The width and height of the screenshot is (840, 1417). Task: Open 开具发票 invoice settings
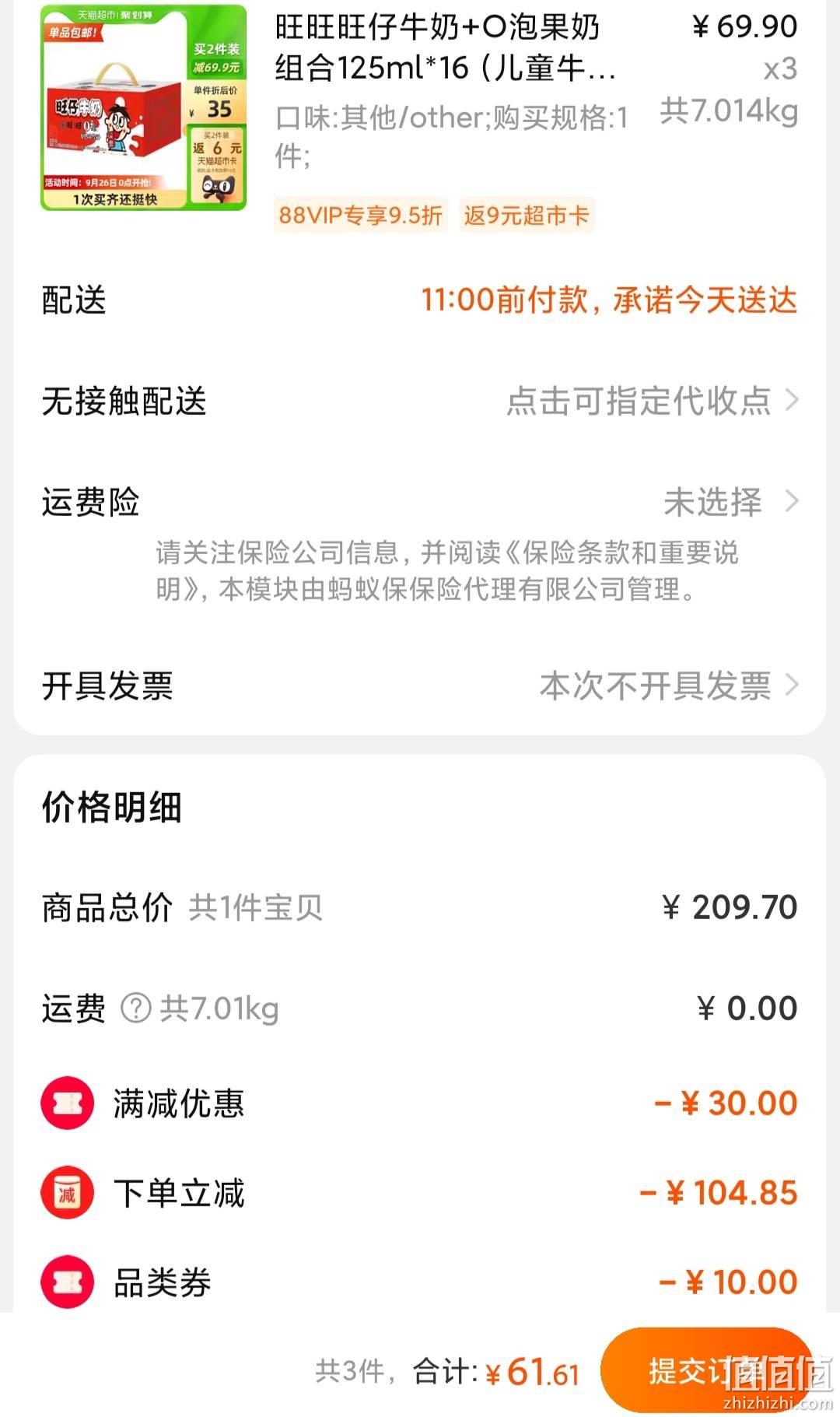(x=420, y=686)
